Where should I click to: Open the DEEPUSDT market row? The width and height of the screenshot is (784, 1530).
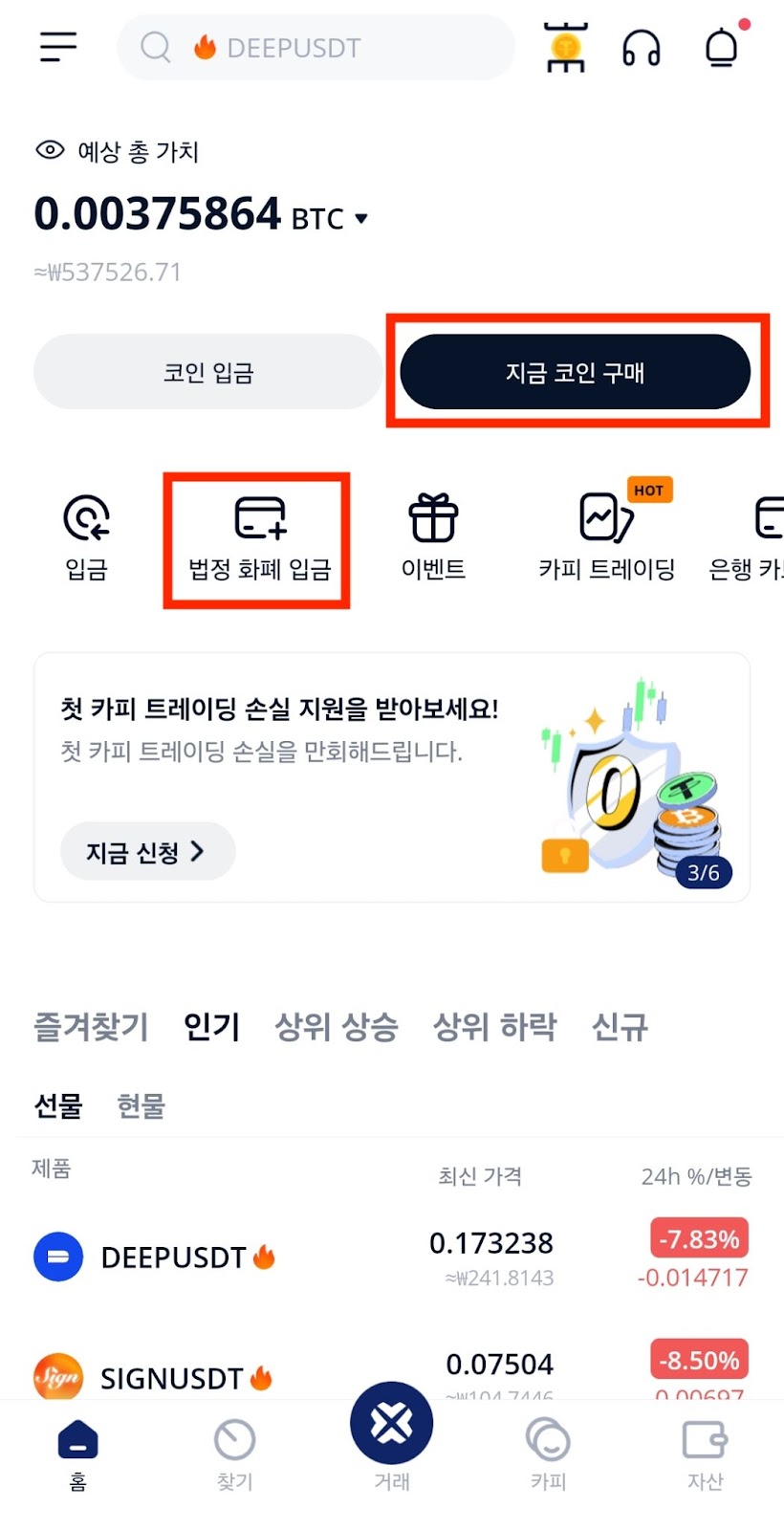click(x=392, y=1257)
